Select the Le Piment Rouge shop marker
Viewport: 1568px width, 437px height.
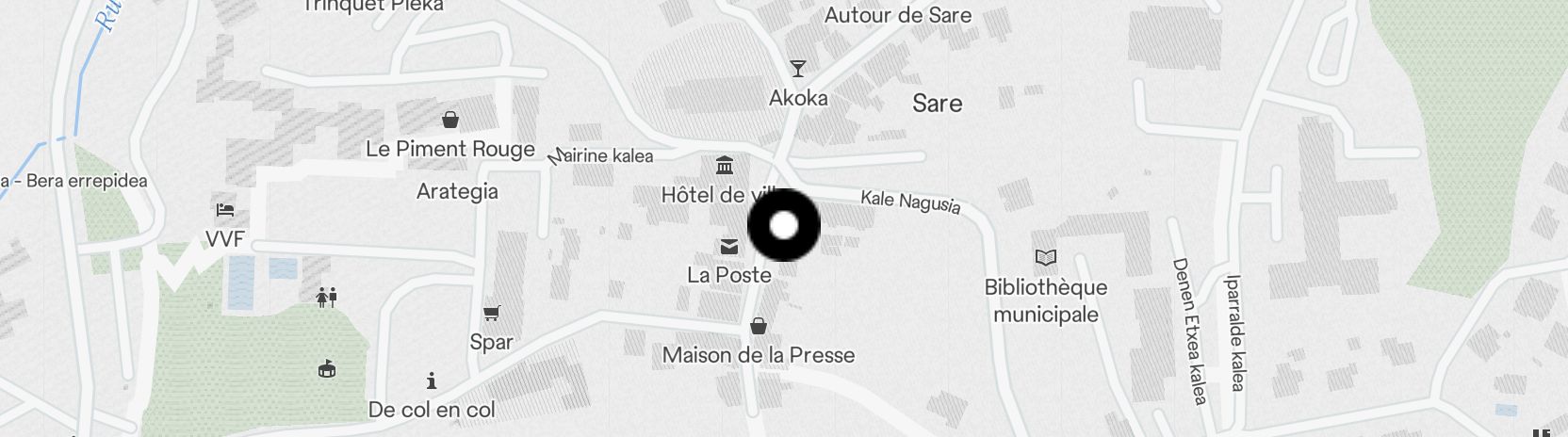coord(450,121)
